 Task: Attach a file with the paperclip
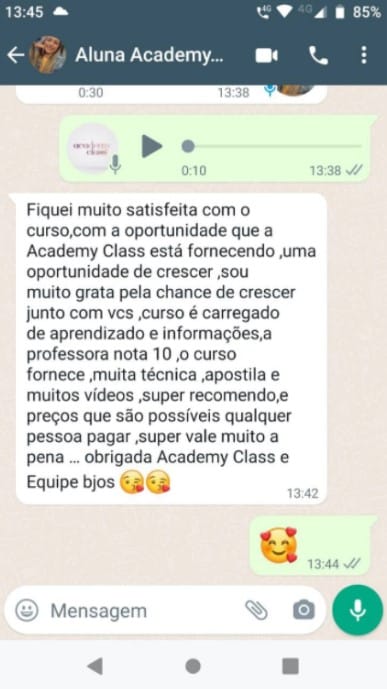[257, 610]
